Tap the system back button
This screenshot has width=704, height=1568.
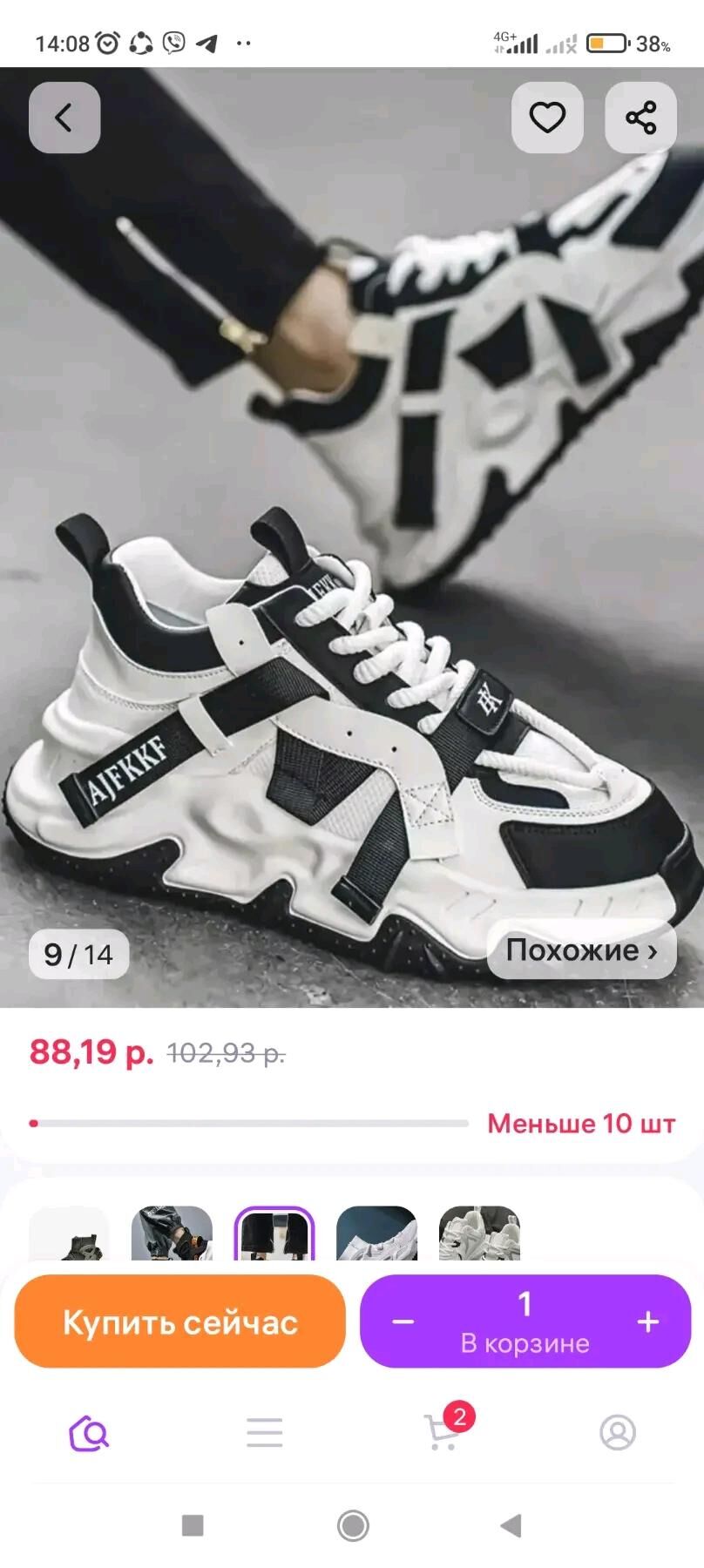coord(511,1525)
